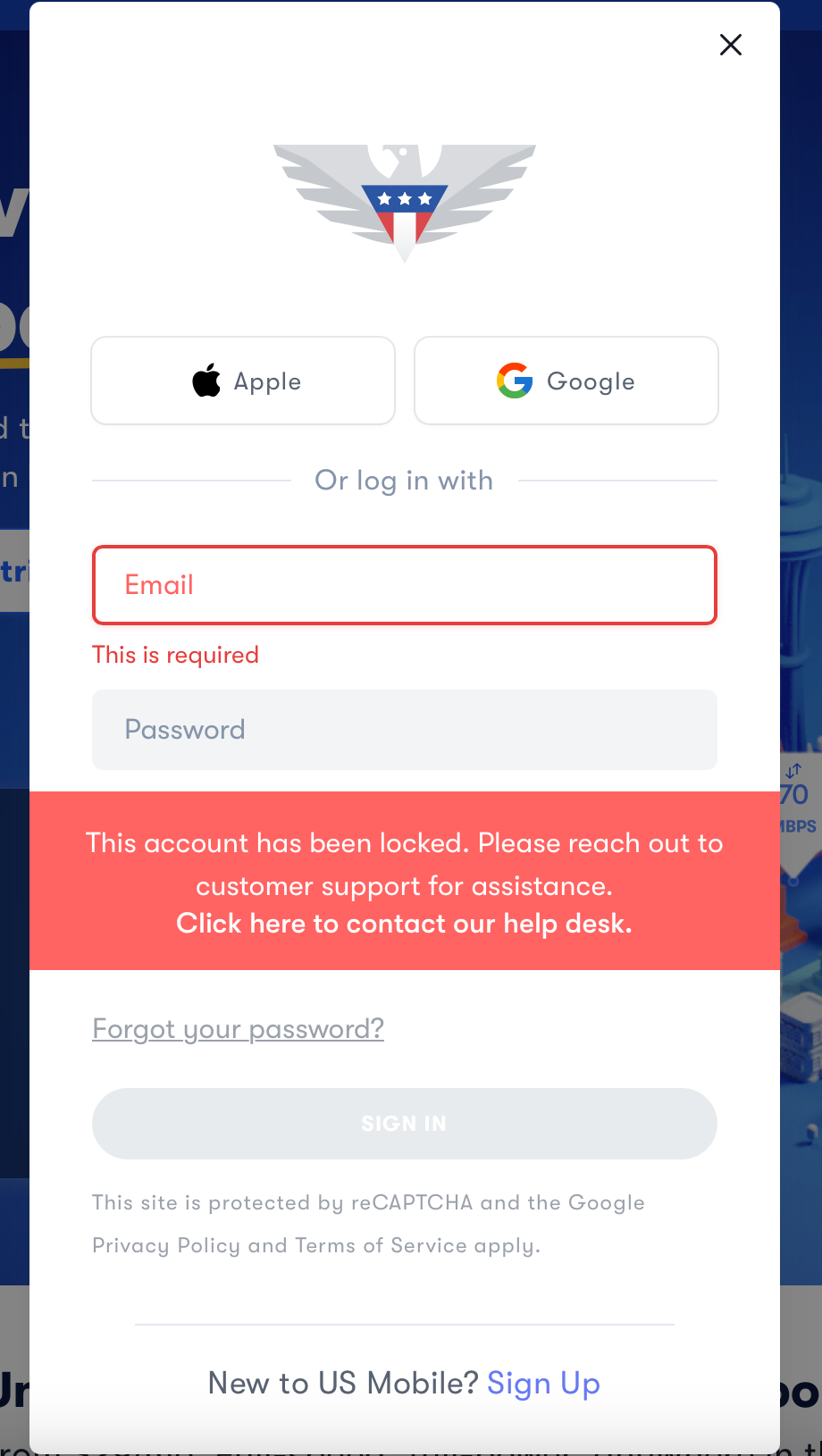Open the Sign Up link
Viewport: 822px width, 1456px height.
click(x=543, y=1384)
